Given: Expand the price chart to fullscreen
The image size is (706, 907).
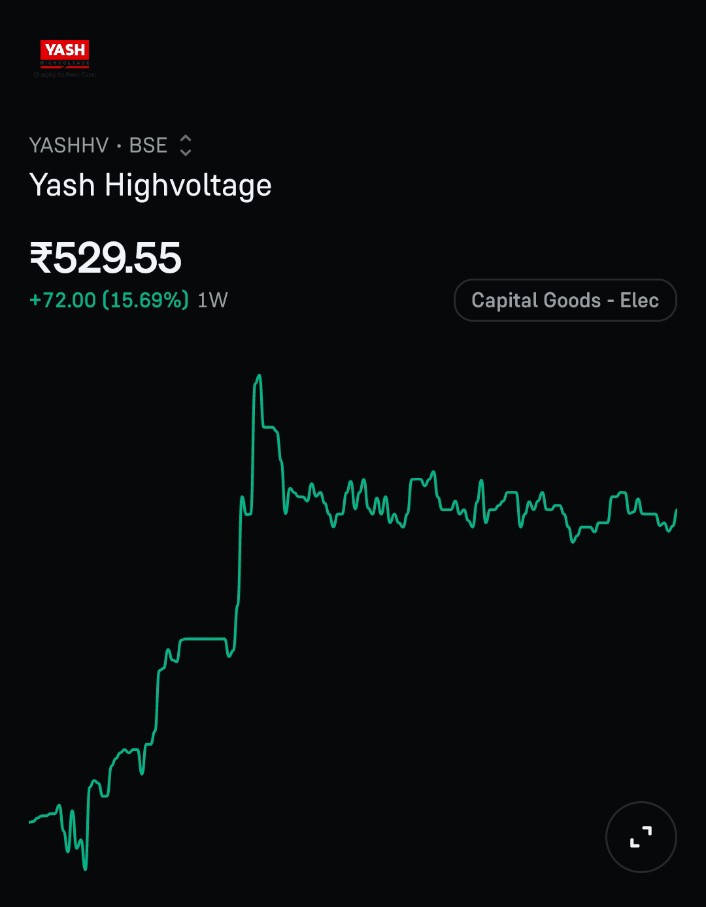Looking at the screenshot, I should click(641, 836).
